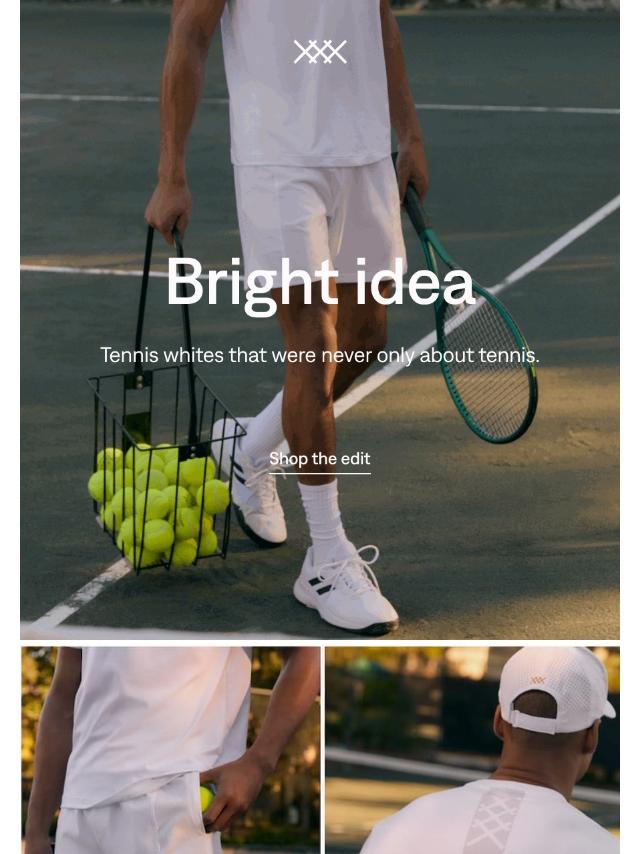Open the photo of man holding tennis ball

coord(170,750)
